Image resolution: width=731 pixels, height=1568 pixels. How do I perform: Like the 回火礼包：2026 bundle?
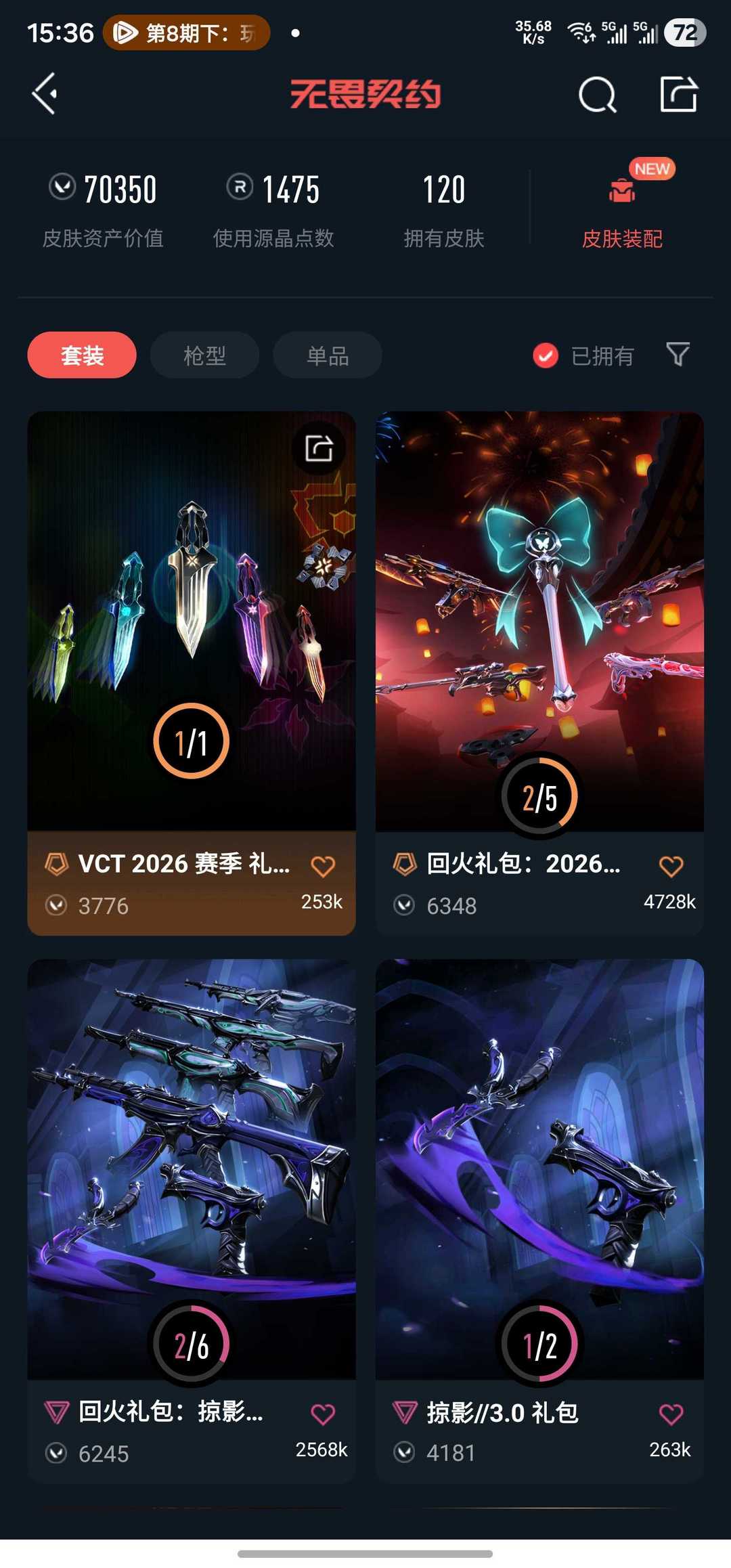(671, 866)
